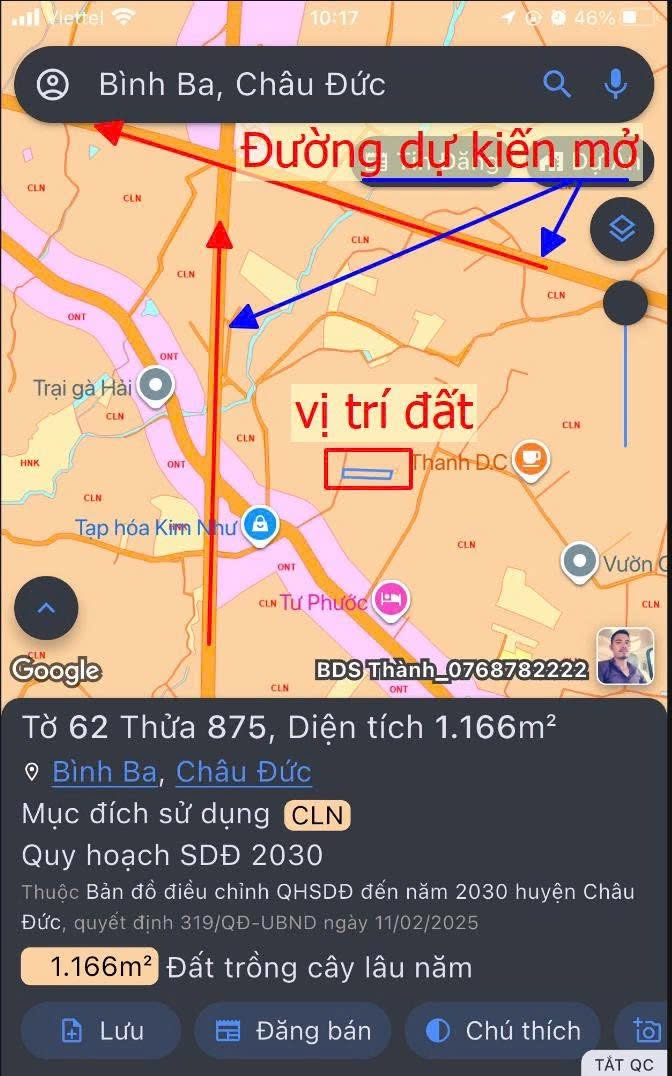The width and height of the screenshot is (672, 1076).
Task: Open the account profile icon
Action: 53,84
